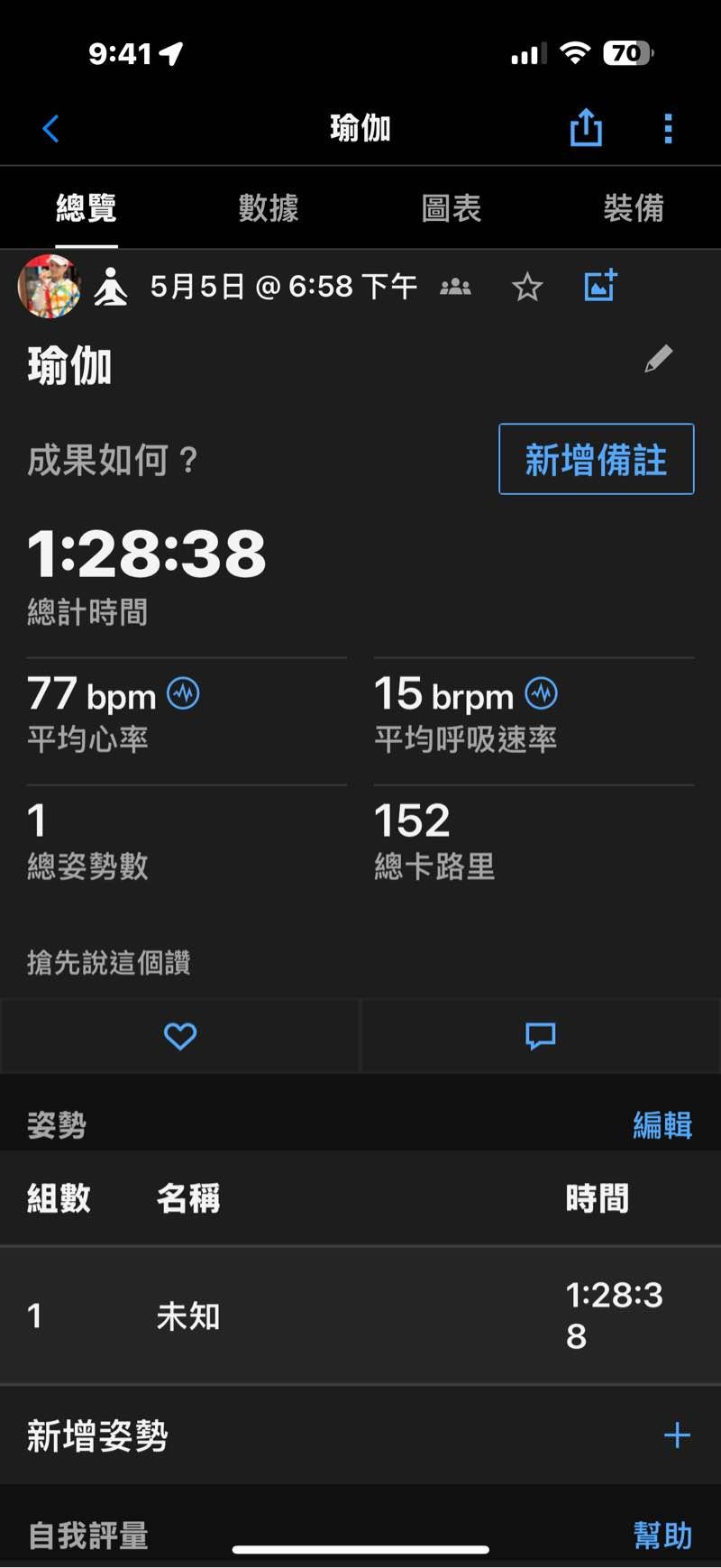The image size is (721, 1568).
Task: Like this activity with the heart
Action: pos(180,1036)
